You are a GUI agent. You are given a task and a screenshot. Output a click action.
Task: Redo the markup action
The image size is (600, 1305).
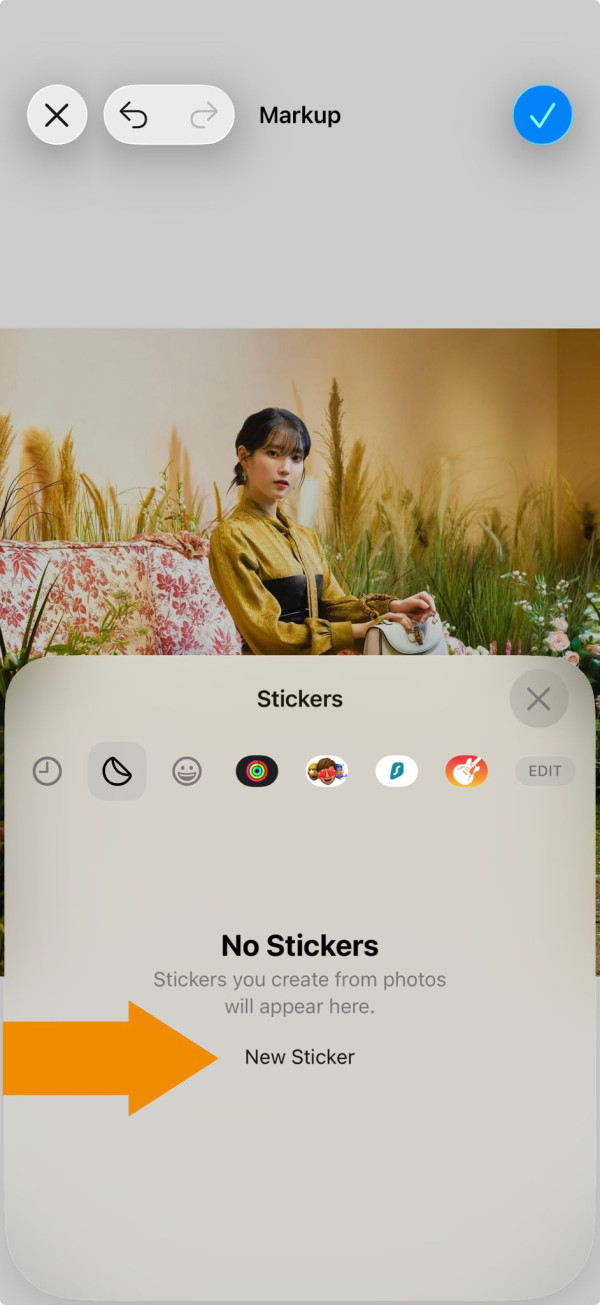203,115
